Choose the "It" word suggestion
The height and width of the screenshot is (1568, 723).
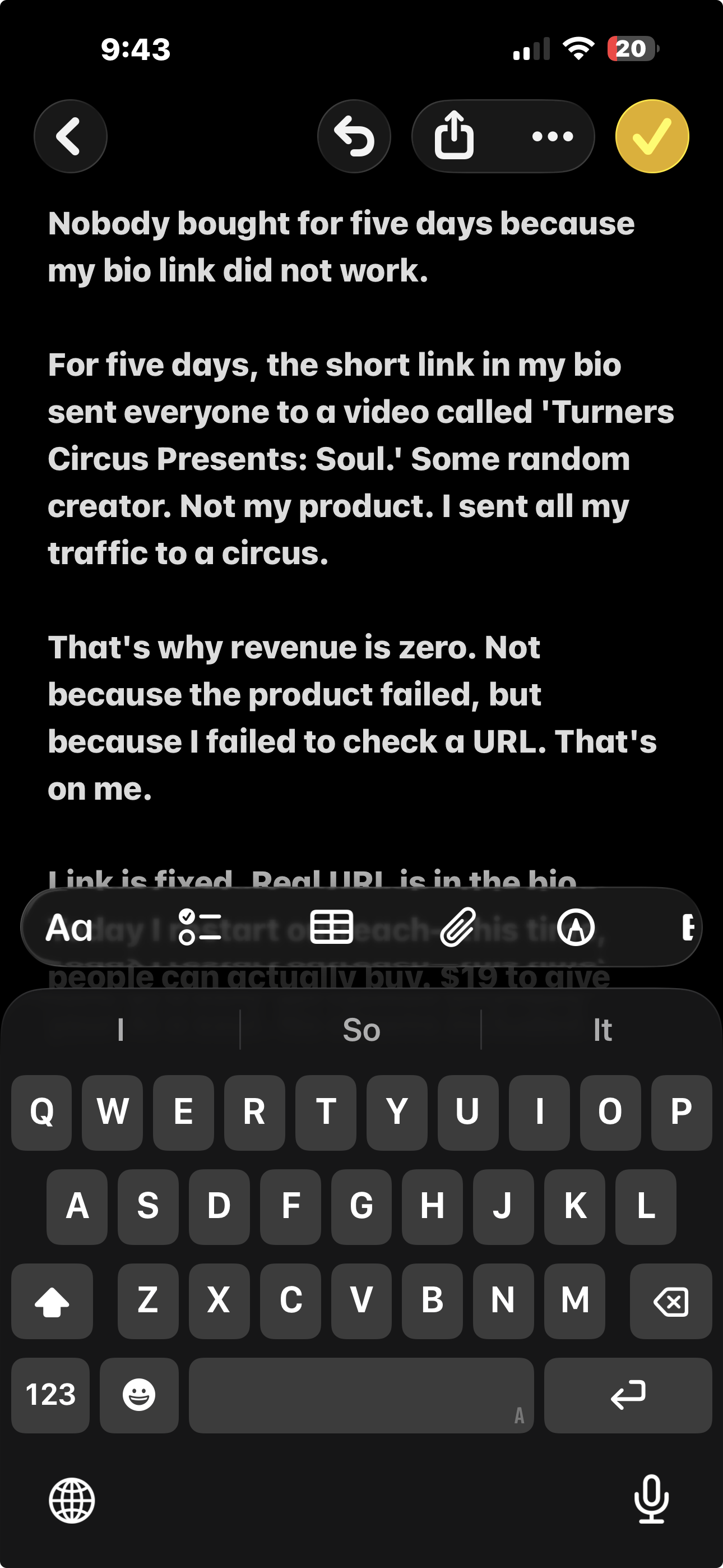pyautogui.click(x=602, y=1030)
